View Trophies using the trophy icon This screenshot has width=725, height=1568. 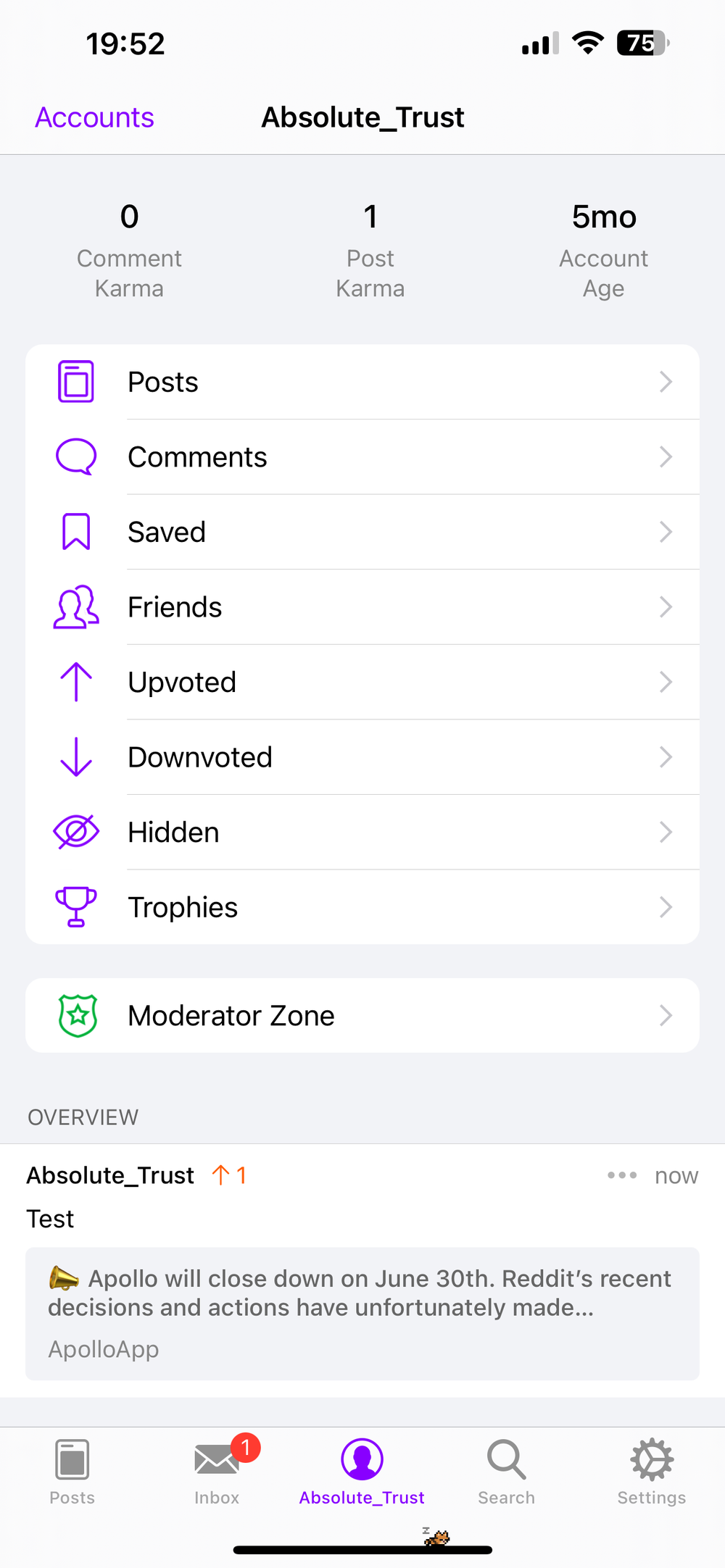(x=75, y=906)
